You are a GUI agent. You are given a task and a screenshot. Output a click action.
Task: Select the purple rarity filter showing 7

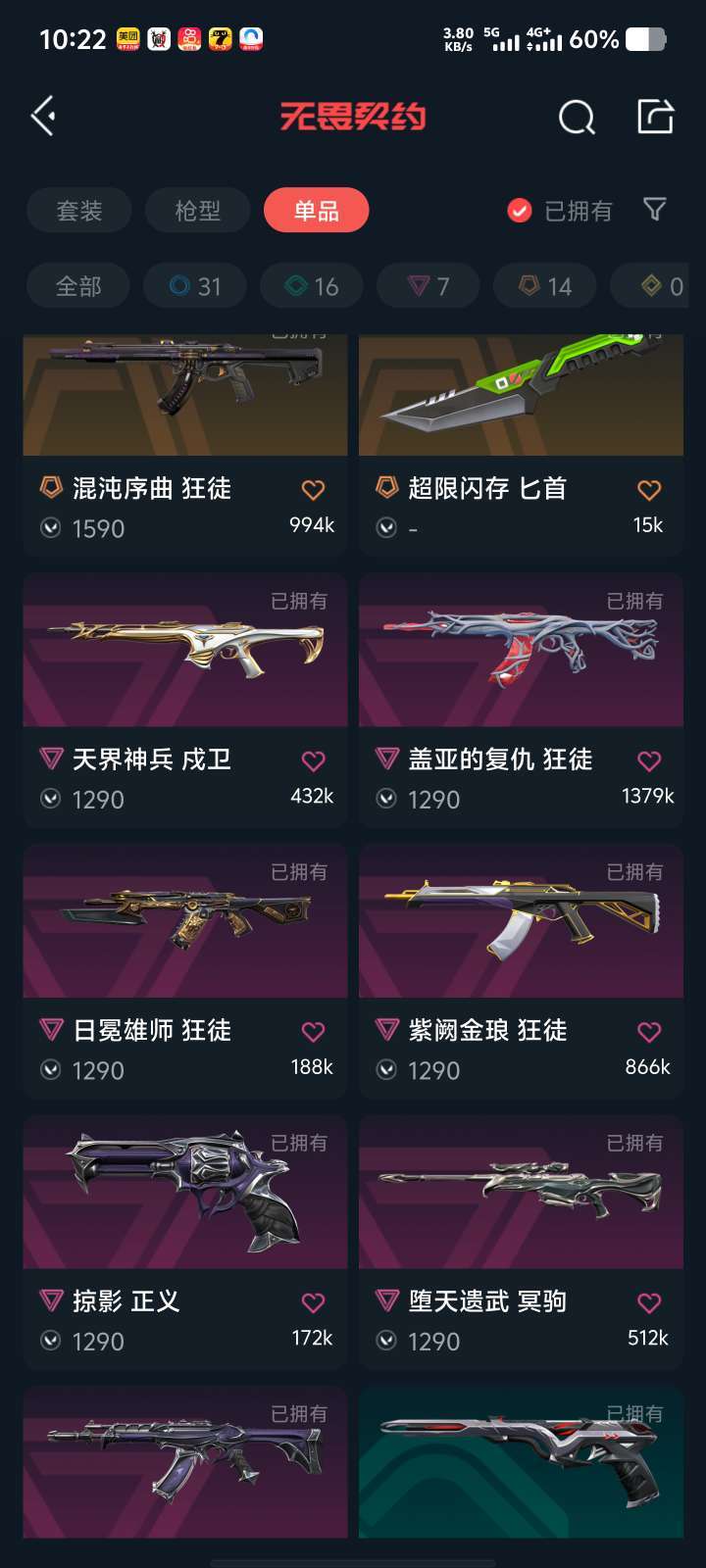pyautogui.click(x=428, y=286)
